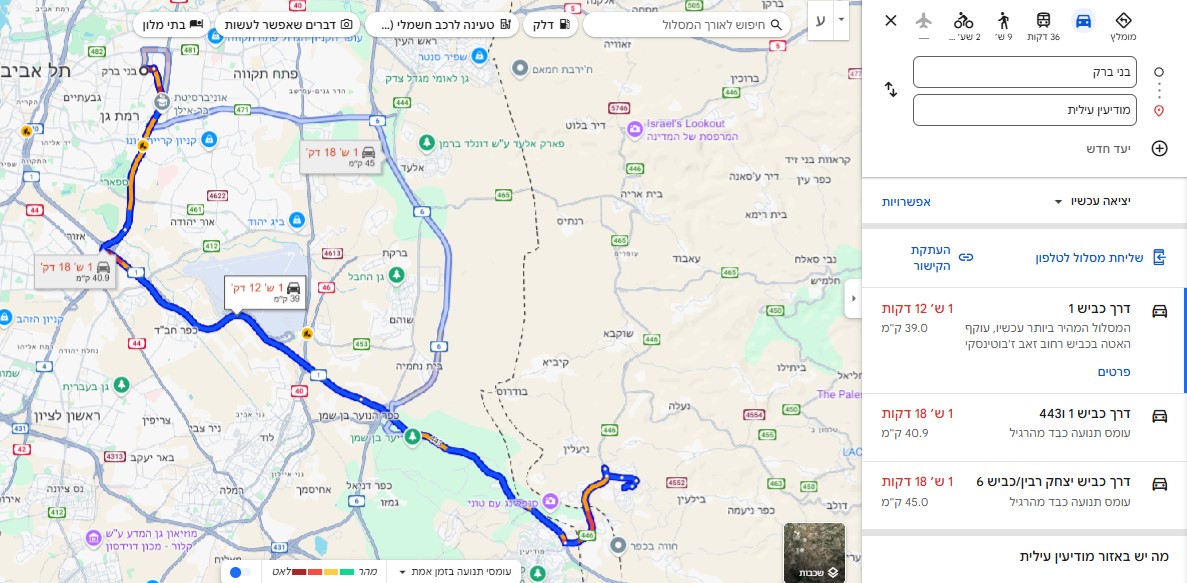Open route options (אפשרויות)
The height and width of the screenshot is (583, 1187).
pyautogui.click(x=906, y=201)
